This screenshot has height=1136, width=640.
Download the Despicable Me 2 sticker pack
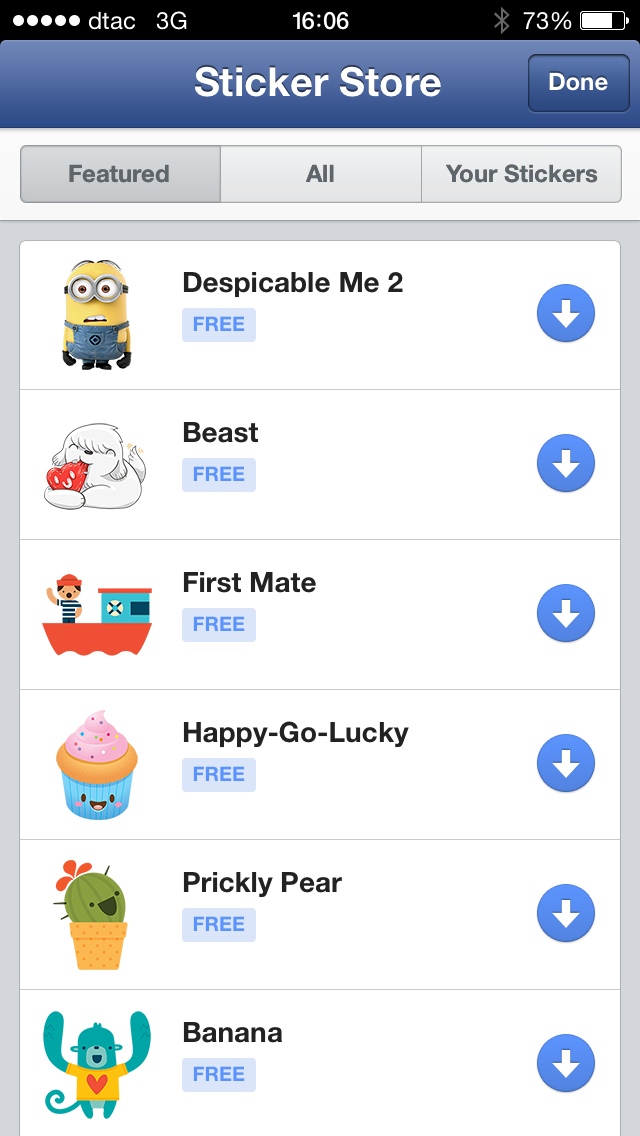[x=566, y=314]
